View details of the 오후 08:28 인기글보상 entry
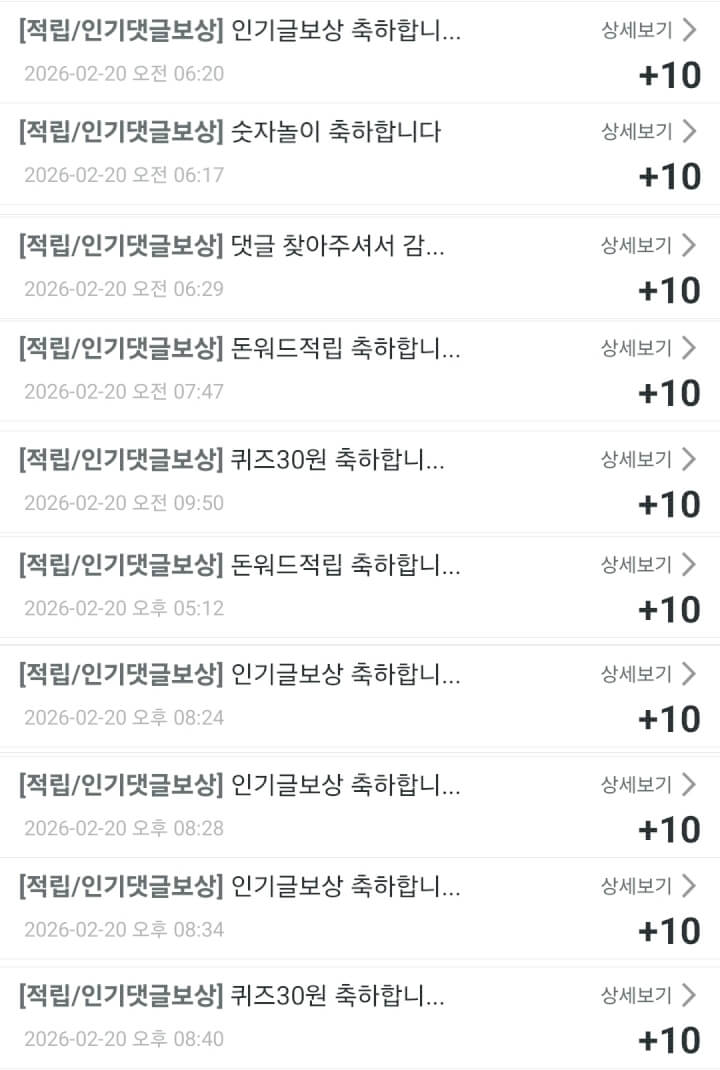This screenshot has width=720, height=1070. [648, 784]
